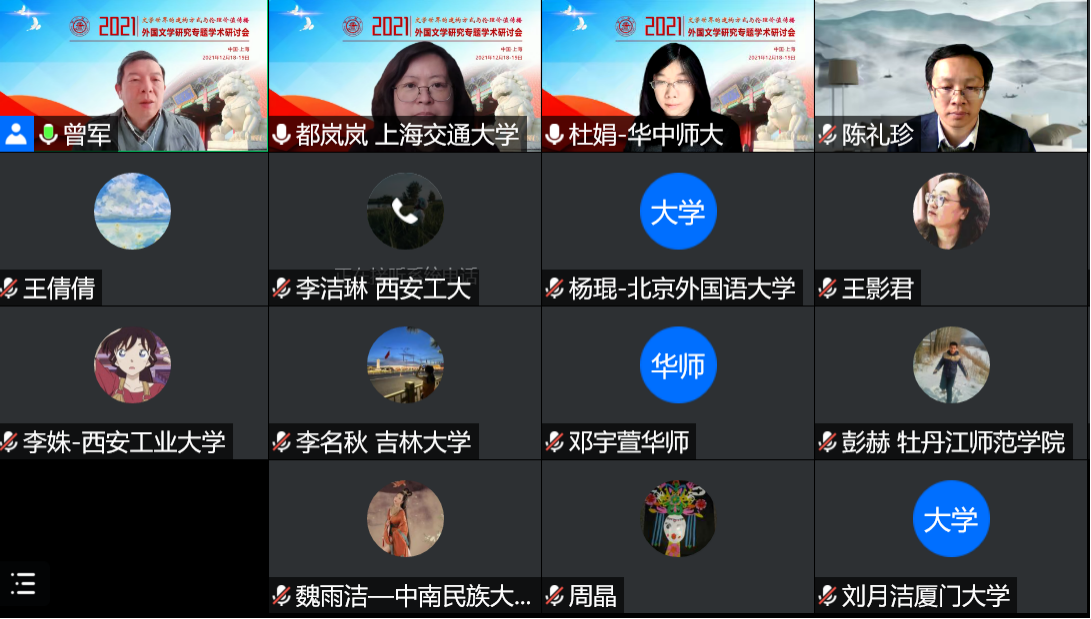
Task: Select 彭赫 牡丹江师范学院 participant tile
Action: 952,382
